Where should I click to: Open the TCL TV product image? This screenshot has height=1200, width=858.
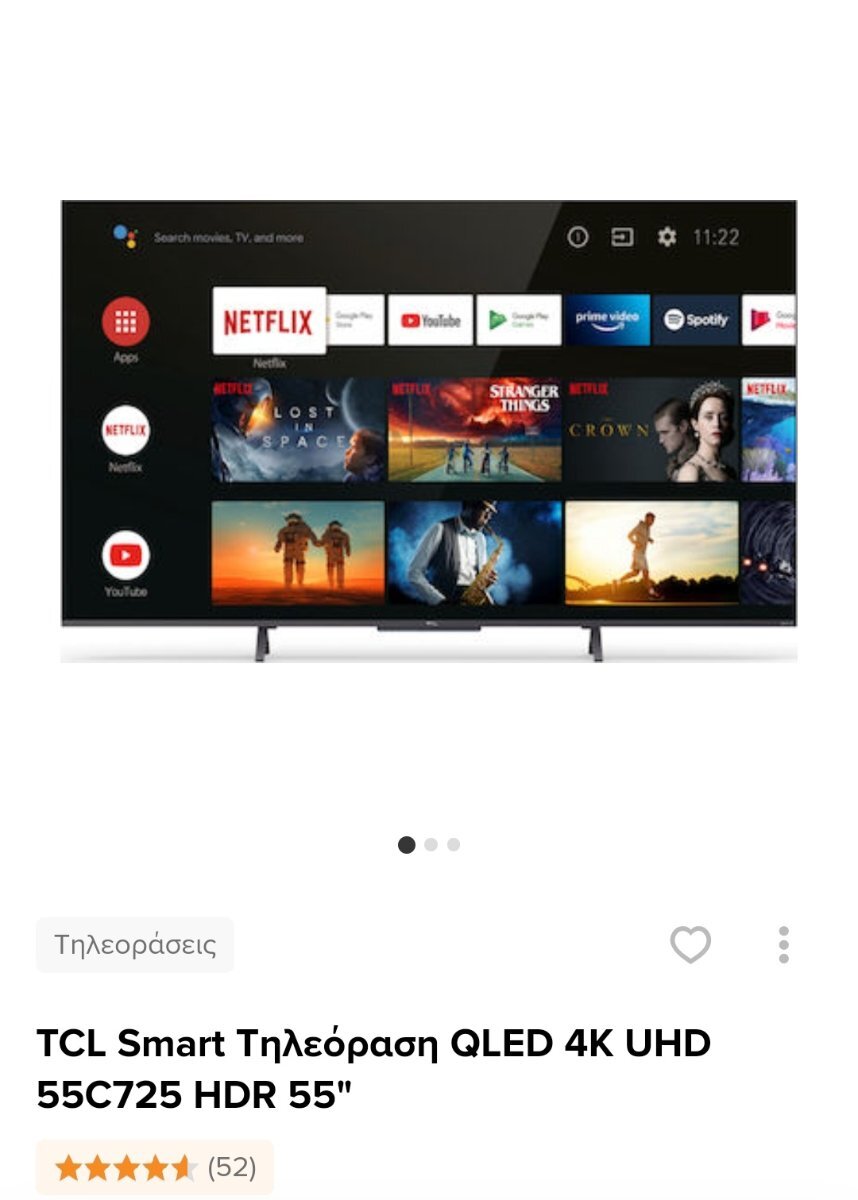428,430
